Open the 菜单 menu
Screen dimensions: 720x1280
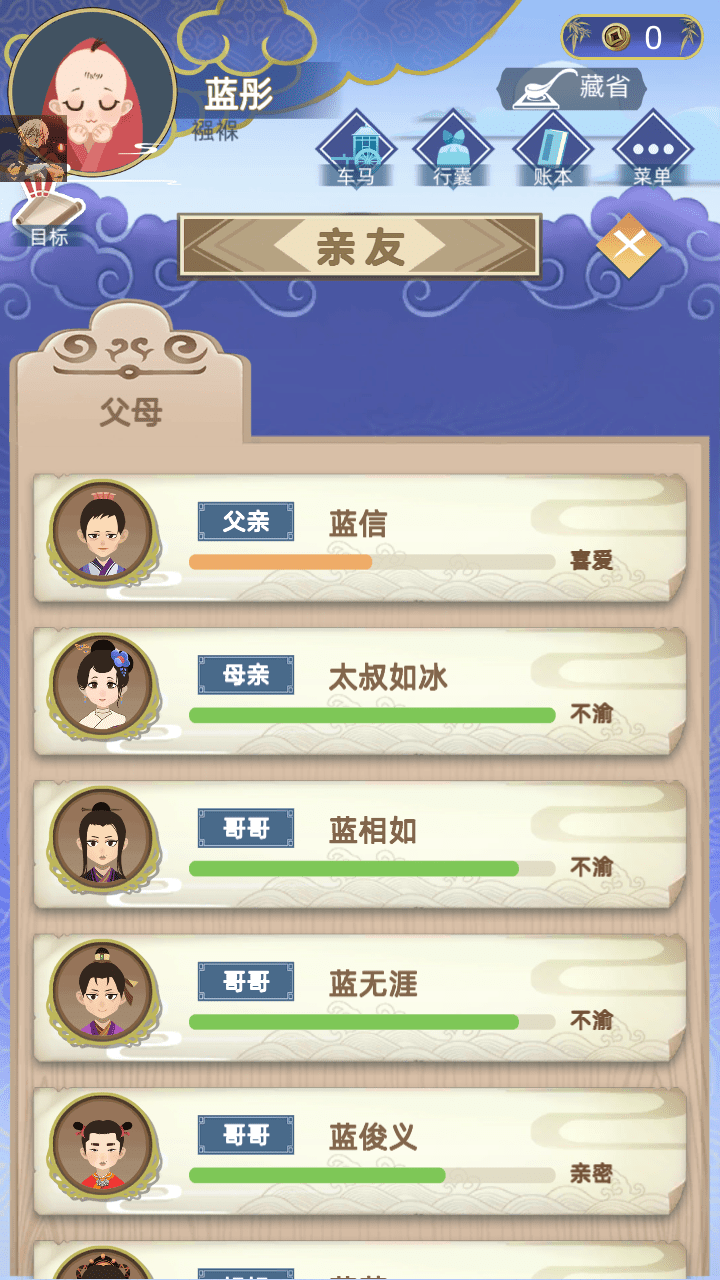click(x=652, y=150)
